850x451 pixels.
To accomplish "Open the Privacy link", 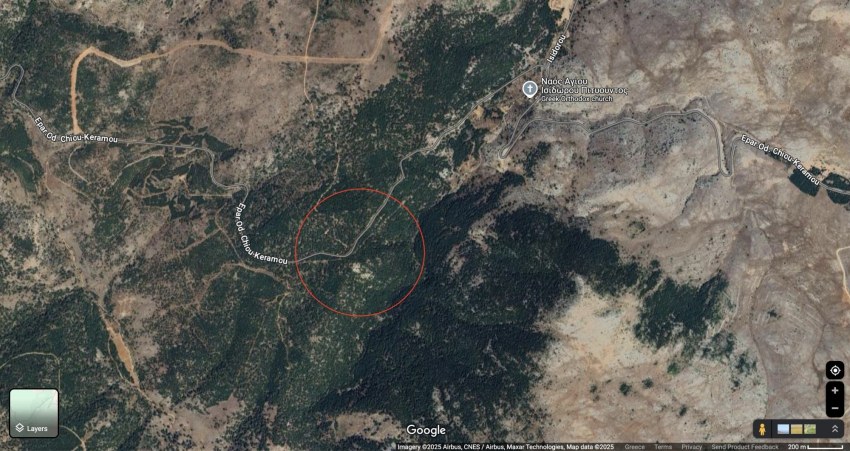I will pyautogui.click(x=691, y=446).
